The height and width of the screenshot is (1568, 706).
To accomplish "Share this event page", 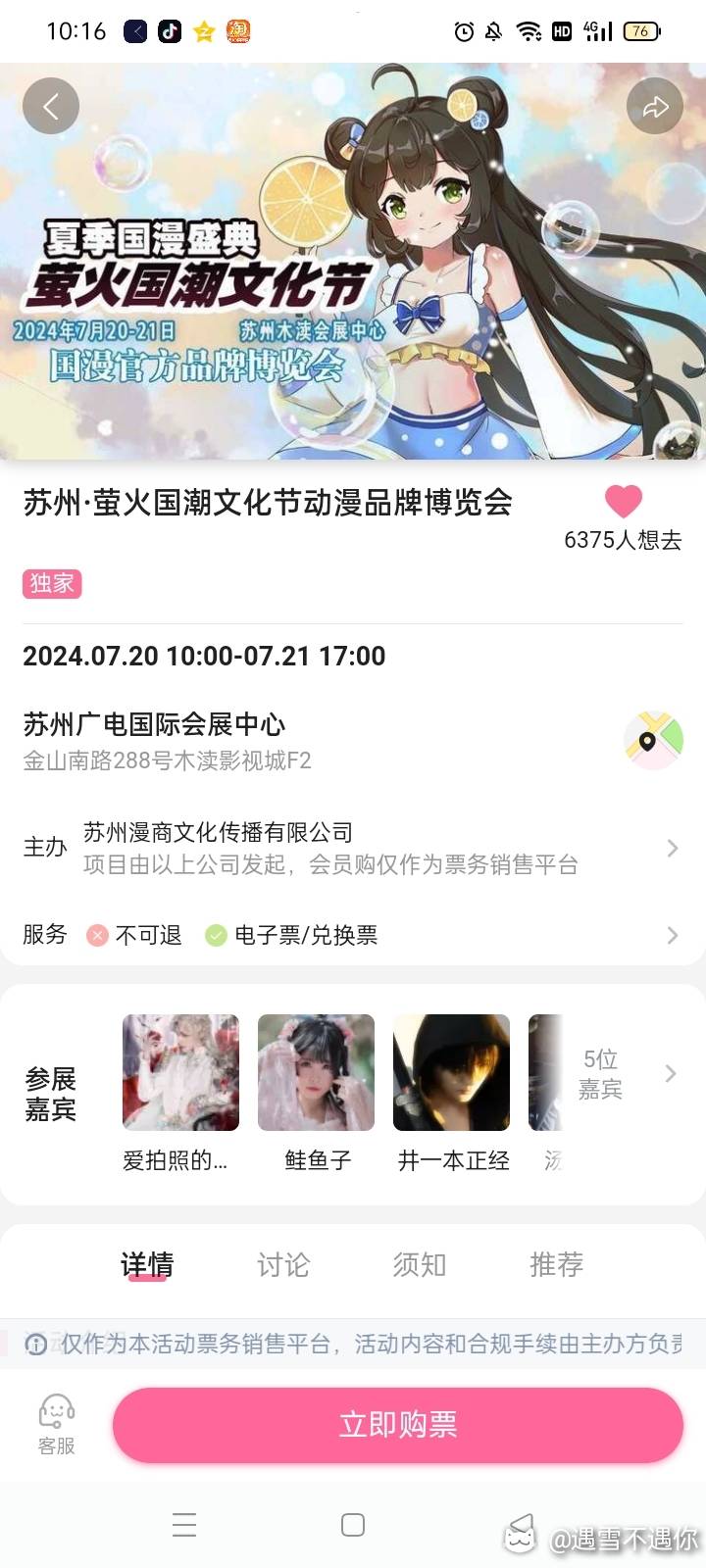I will click(655, 106).
